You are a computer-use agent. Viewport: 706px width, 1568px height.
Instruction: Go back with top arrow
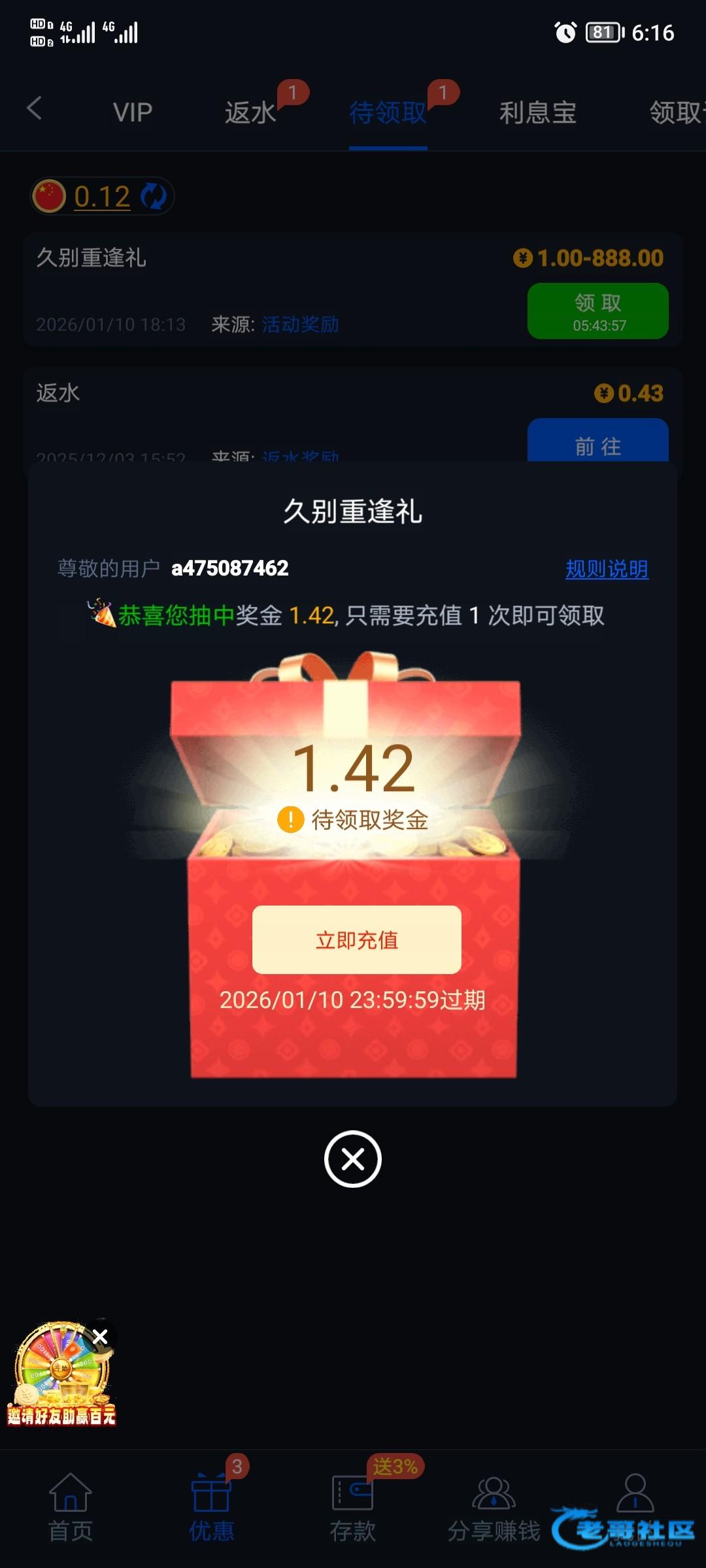tap(35, 108)
